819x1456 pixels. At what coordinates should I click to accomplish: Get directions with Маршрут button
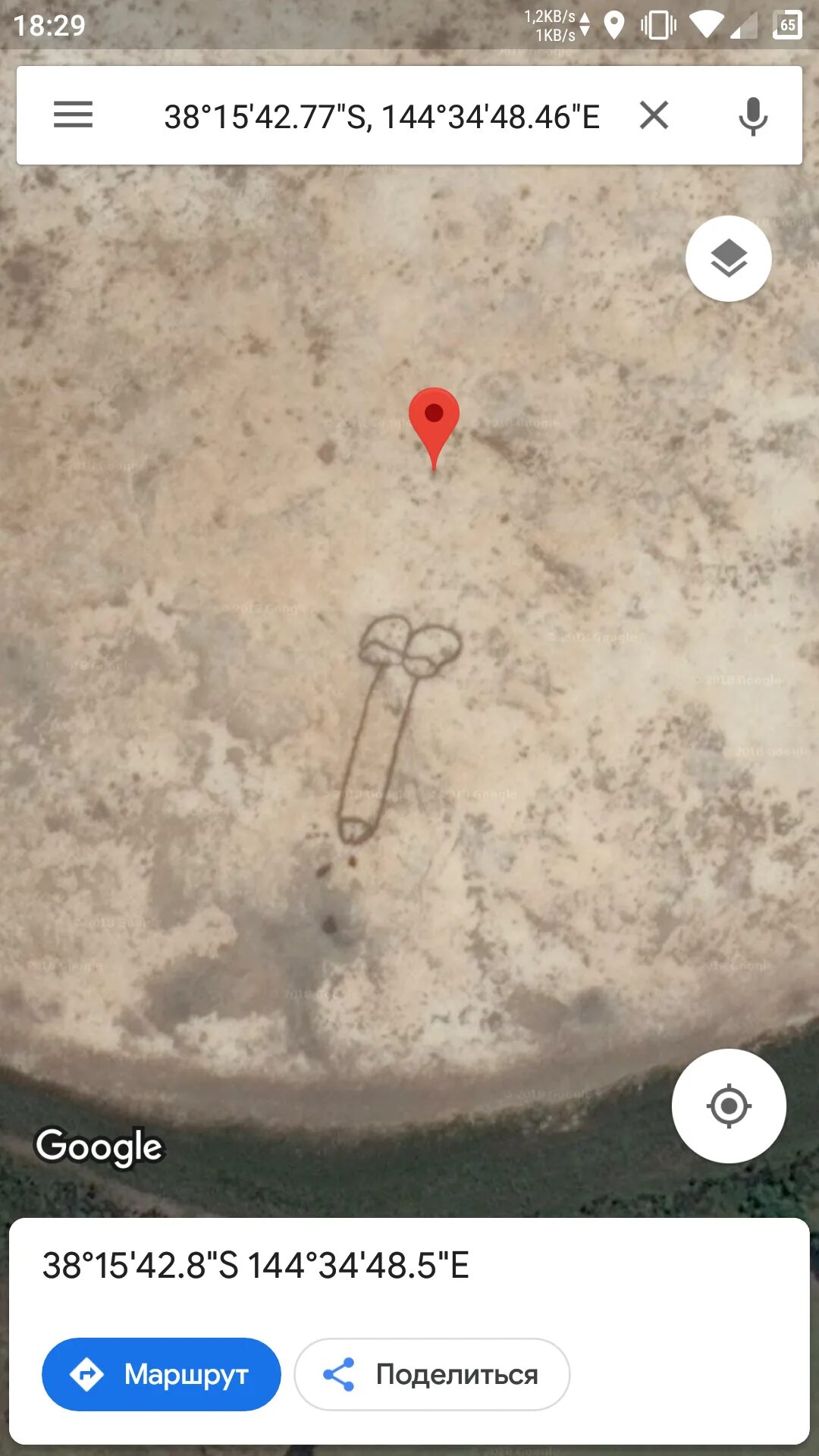[161, 1374]
